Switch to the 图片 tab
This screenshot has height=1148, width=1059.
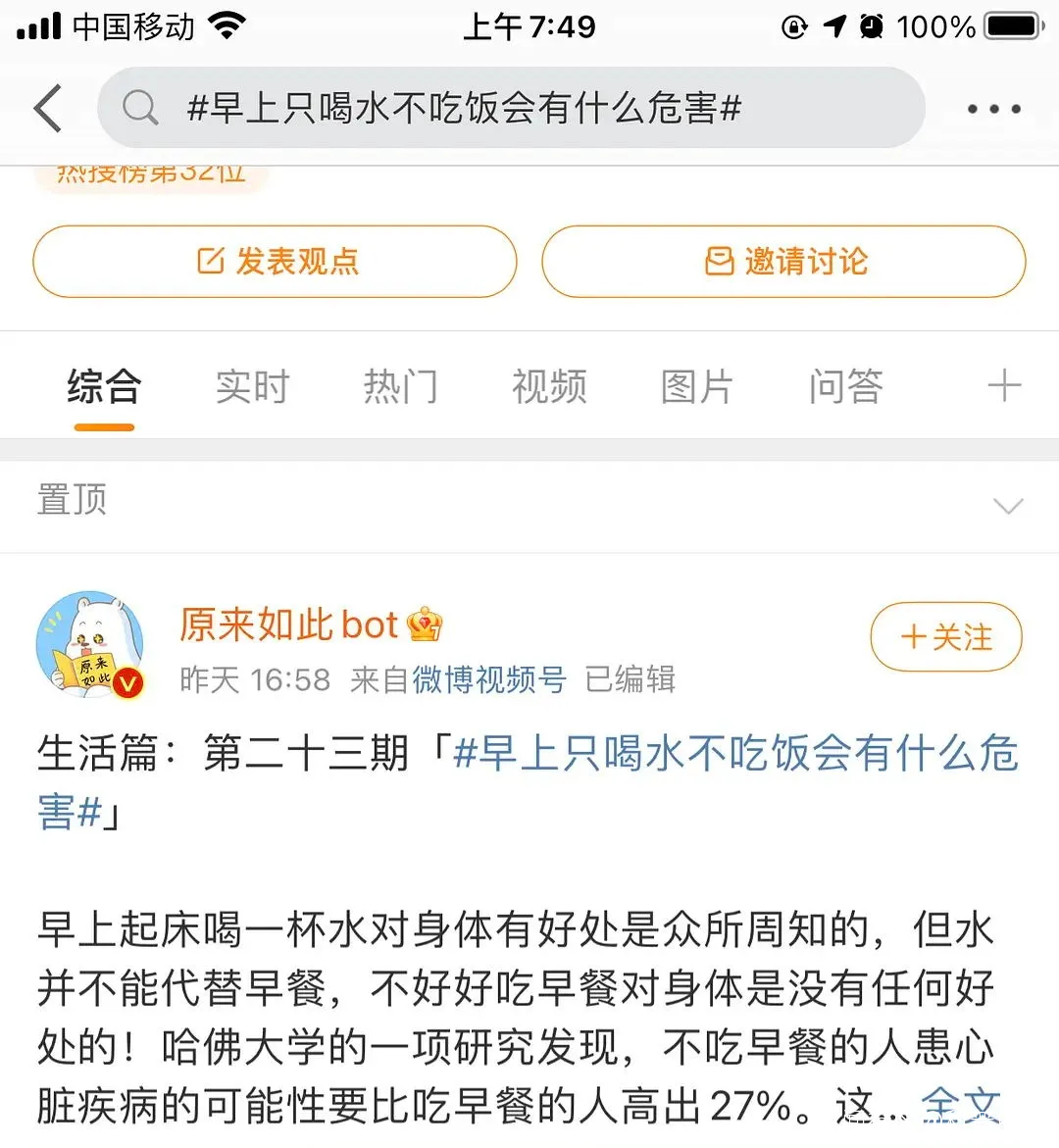(696, 386)
